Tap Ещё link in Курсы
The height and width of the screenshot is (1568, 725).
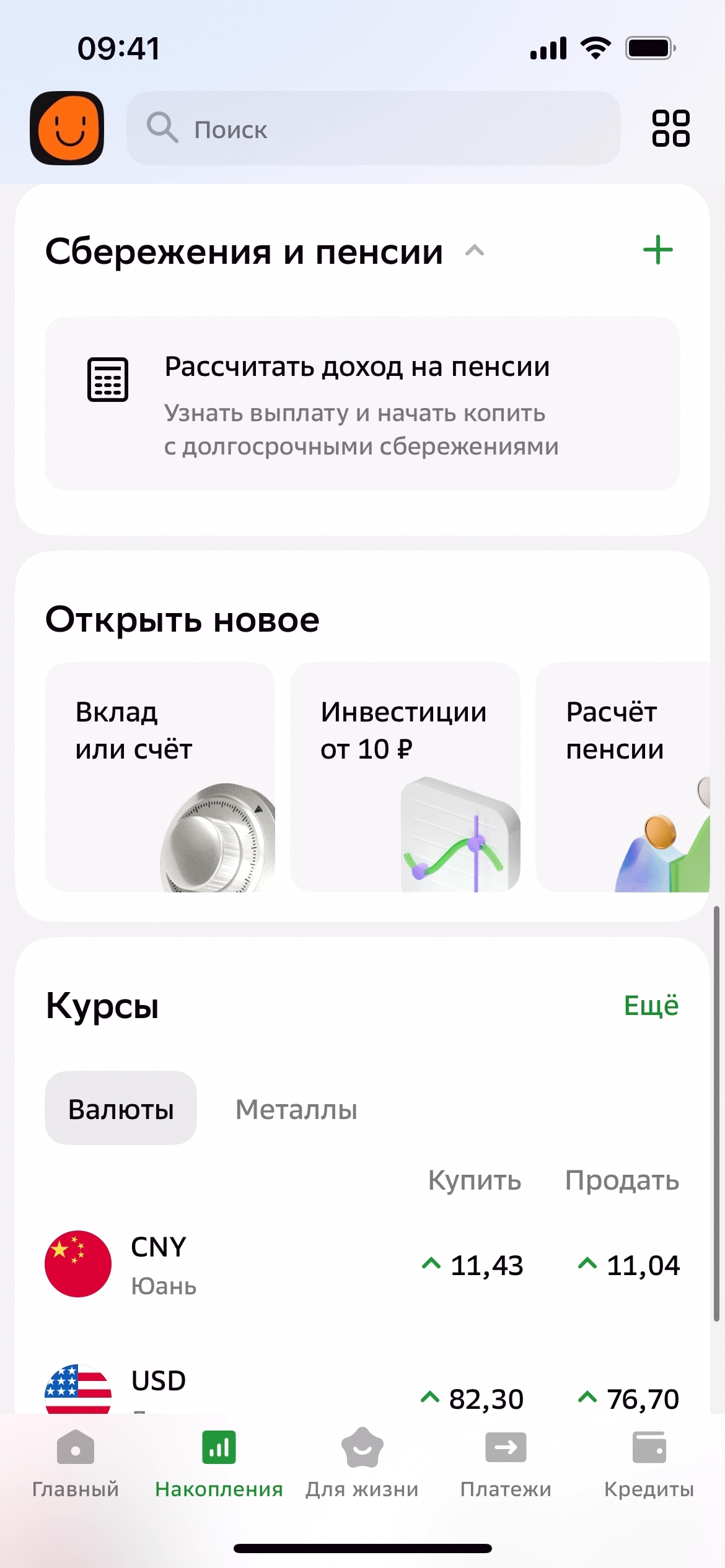pyautogui.click(x=651, y=1005)
